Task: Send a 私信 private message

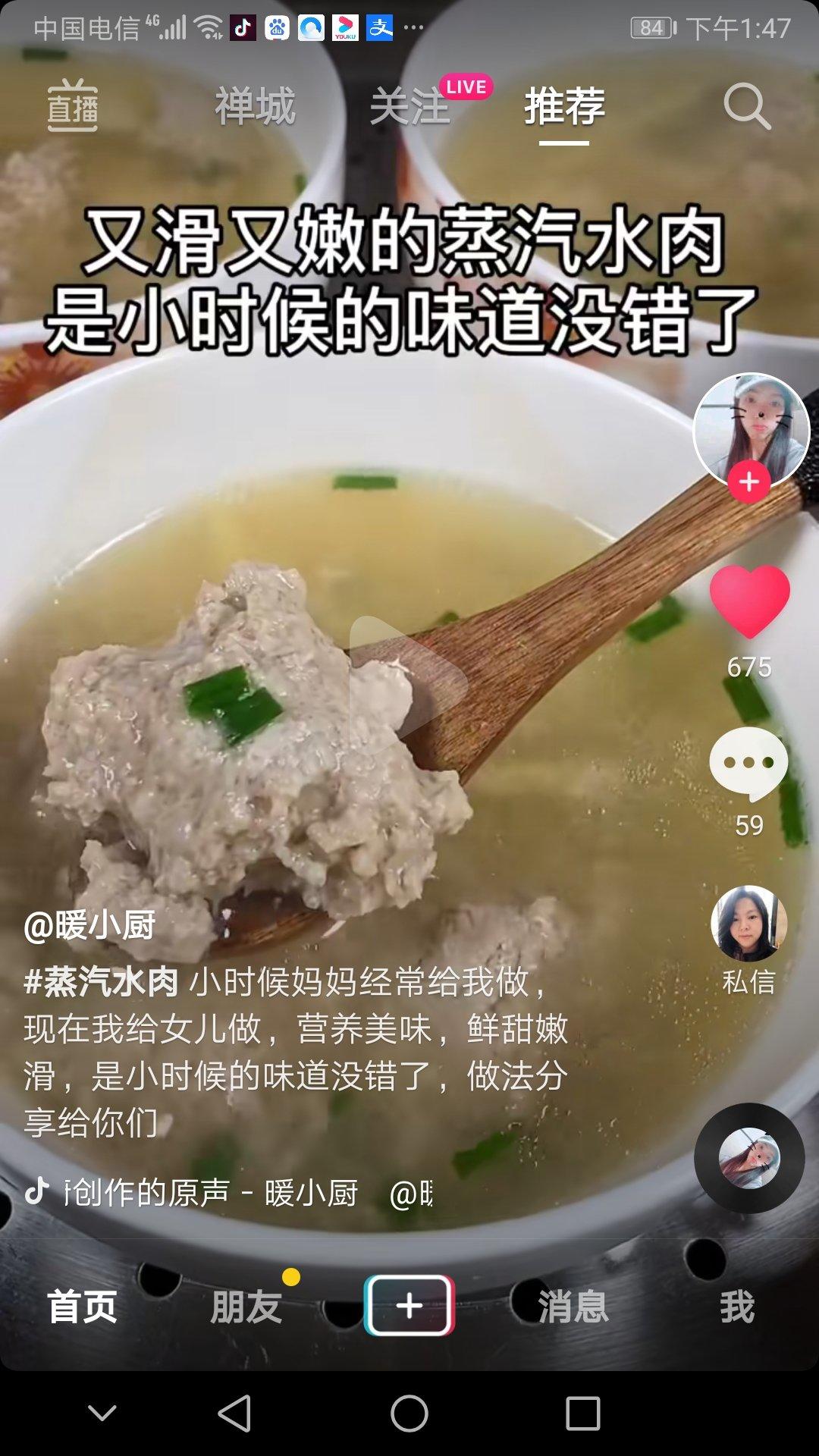Action: point(749,940)
